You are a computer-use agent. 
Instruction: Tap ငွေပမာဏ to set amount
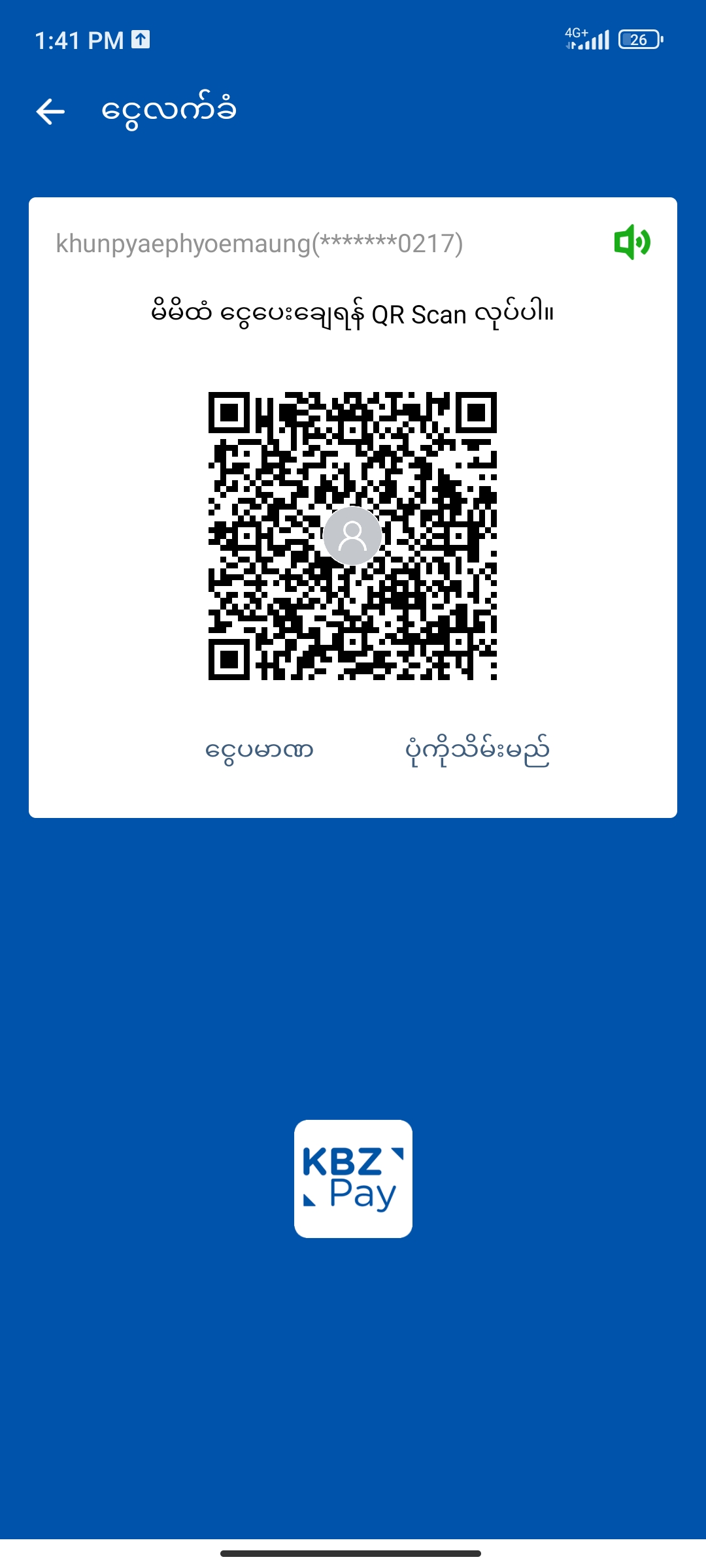[260, 750]
